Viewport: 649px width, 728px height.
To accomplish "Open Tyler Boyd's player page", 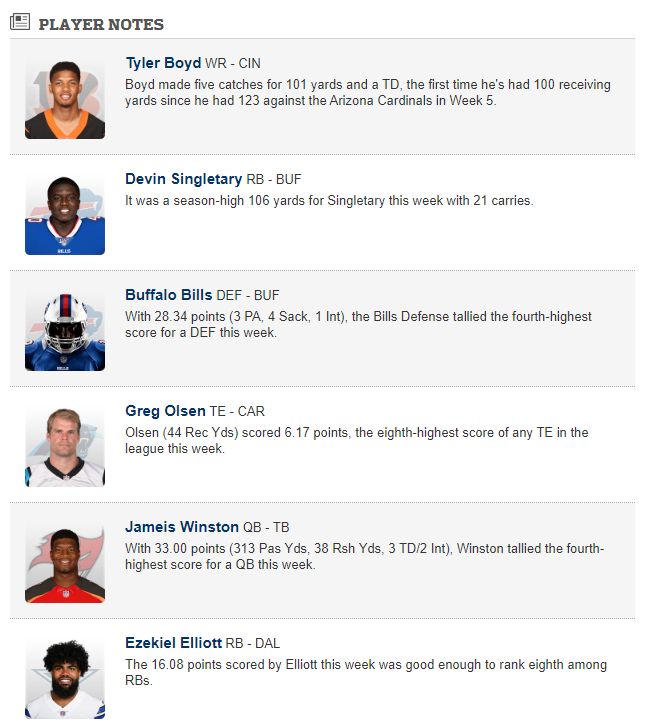I will click(x=163, y=63).
